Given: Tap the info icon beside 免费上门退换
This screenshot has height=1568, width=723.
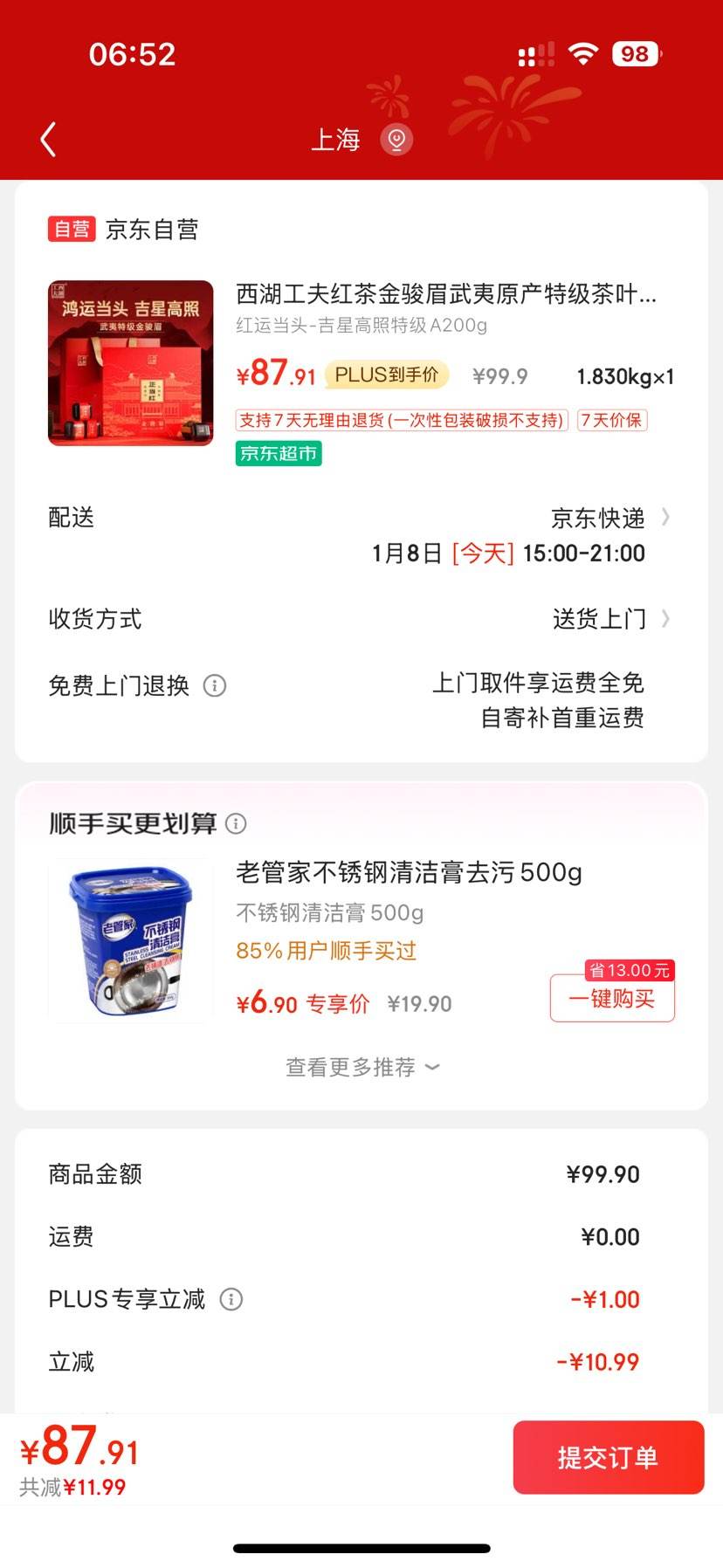Looking at the screenshot, I should click(215, 686).
